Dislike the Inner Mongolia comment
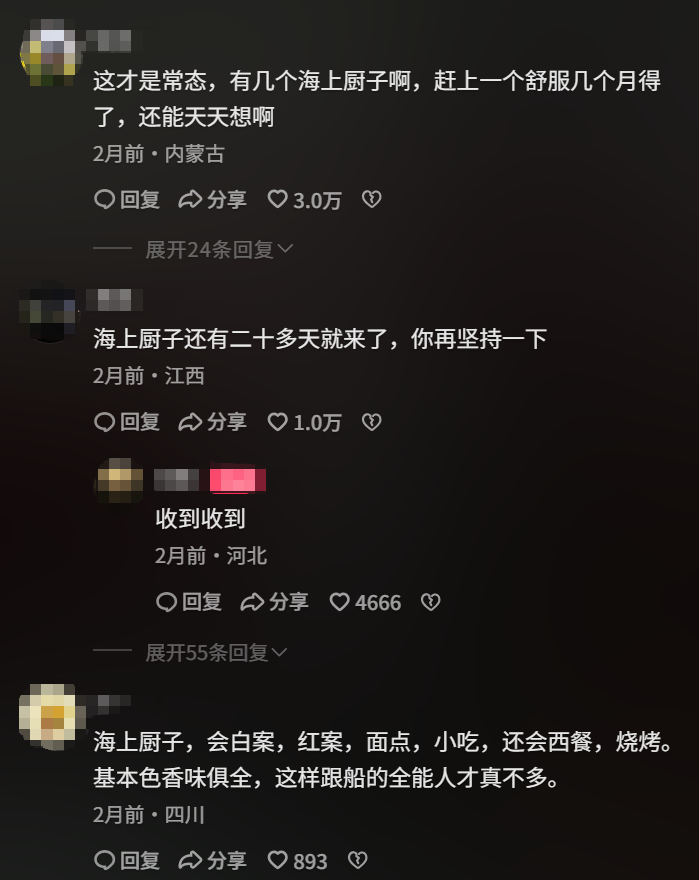The height and width of the screenshot is (880, 699). tap(371, 200)
